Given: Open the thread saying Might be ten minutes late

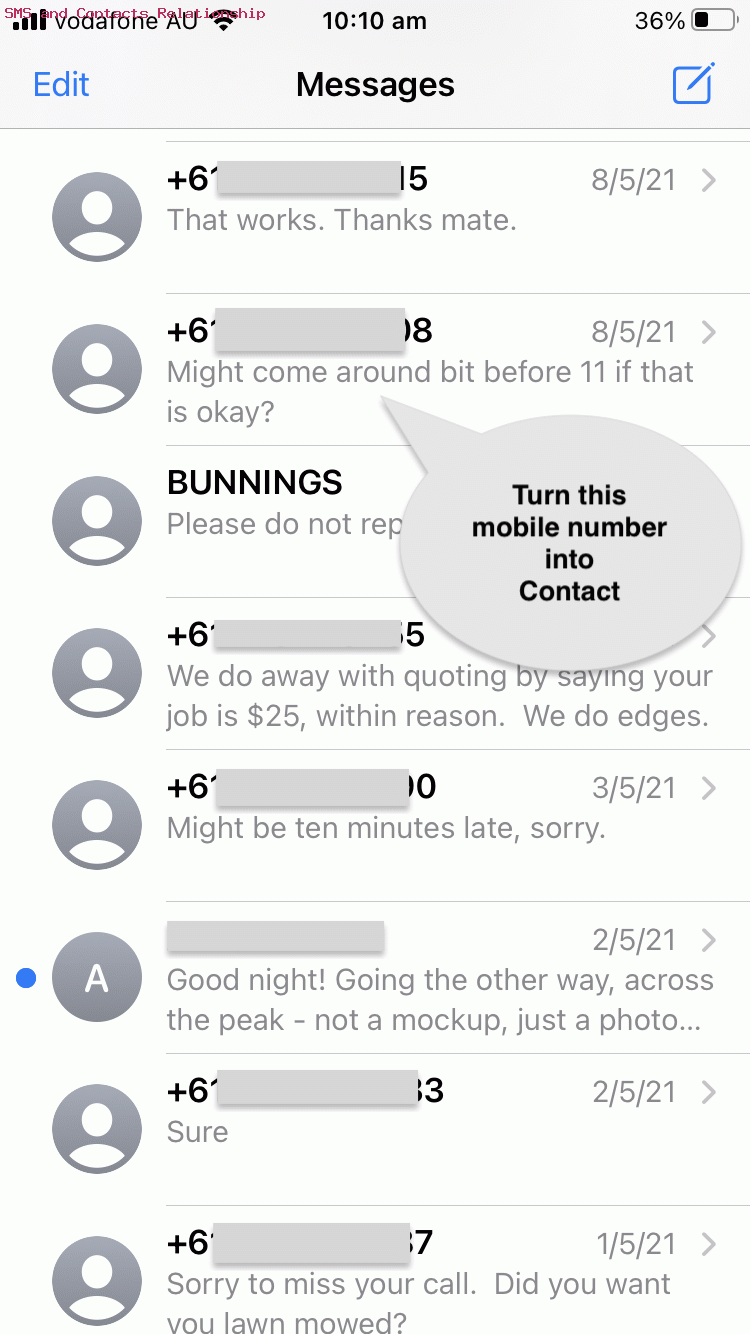Looking at the screenshot, I should click(375, 826).
